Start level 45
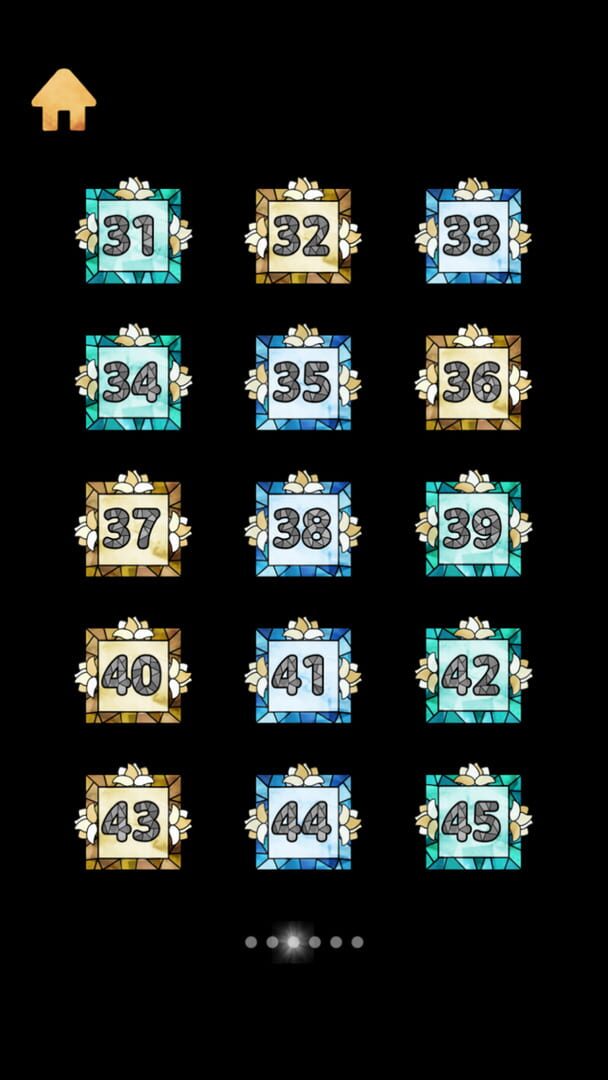Image resolution: width=608 pixels, height=1080 pixels. 473,822
